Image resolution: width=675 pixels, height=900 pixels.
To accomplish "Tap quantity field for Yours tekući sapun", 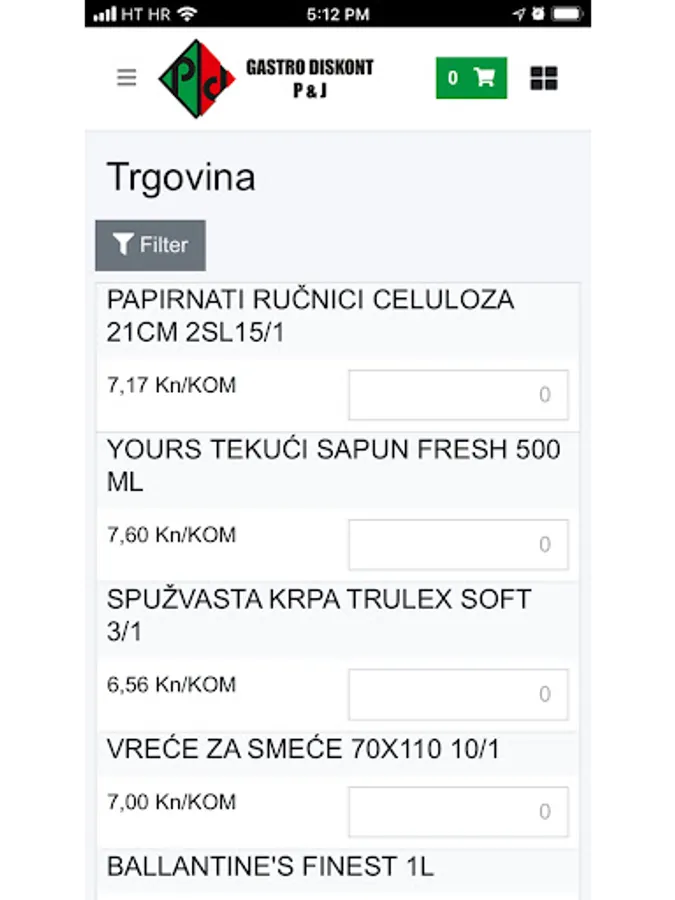I will point(458,545).
